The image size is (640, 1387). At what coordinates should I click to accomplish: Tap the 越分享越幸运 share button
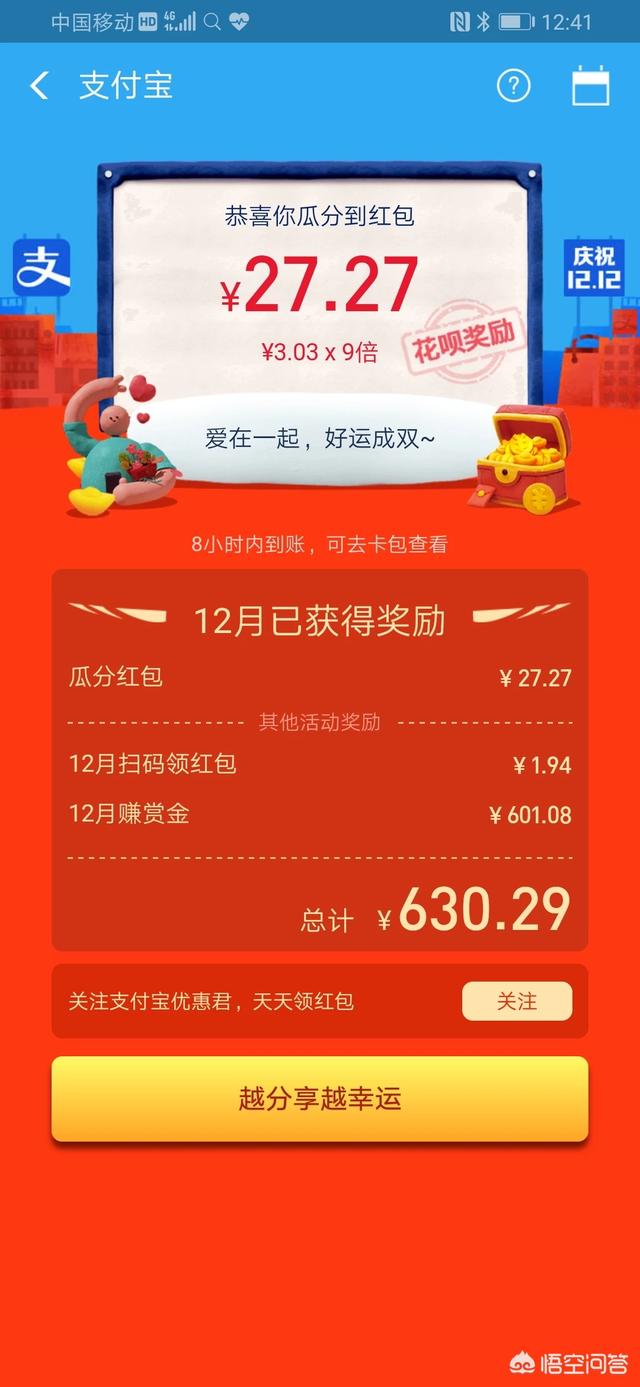tap(320, 1099)
